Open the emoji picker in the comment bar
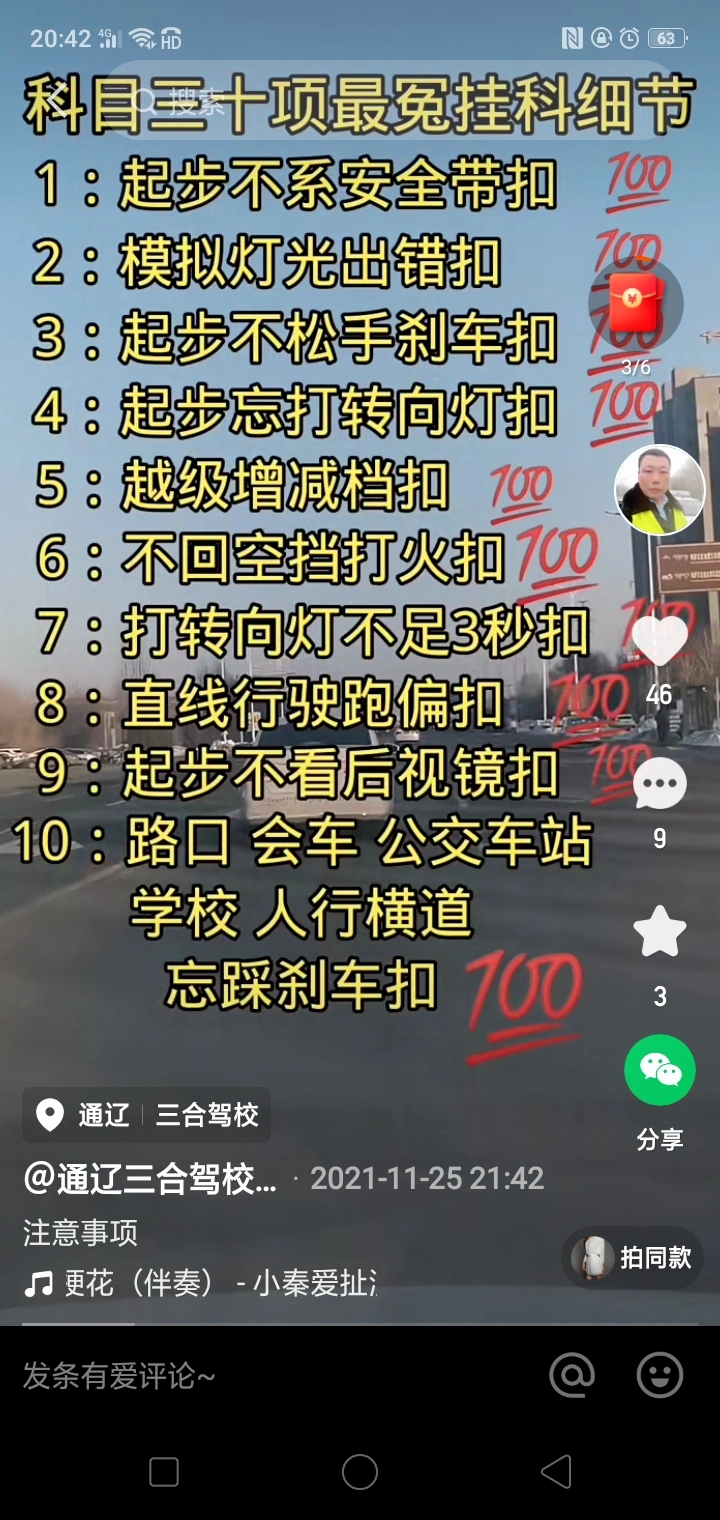The height and width of the screenshot is (1520, 720). click(660, 1376)
